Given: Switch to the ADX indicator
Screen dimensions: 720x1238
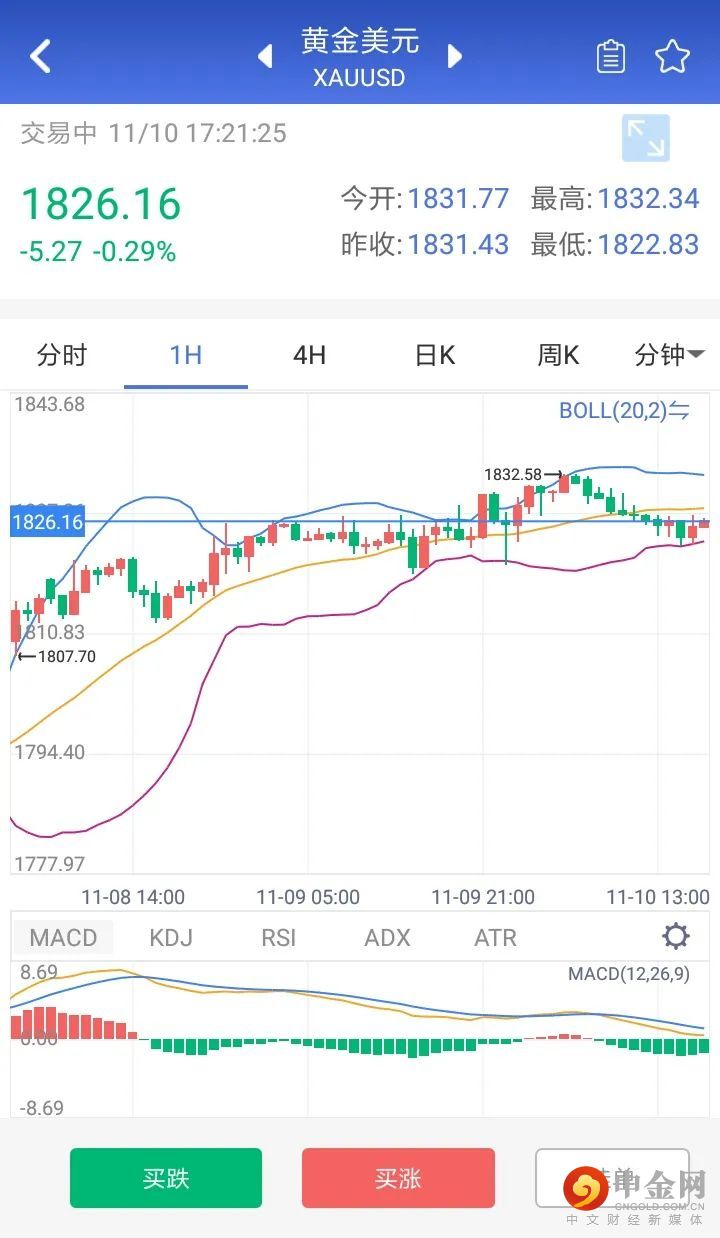Looking at the screenshot, I should coord(387,937).
